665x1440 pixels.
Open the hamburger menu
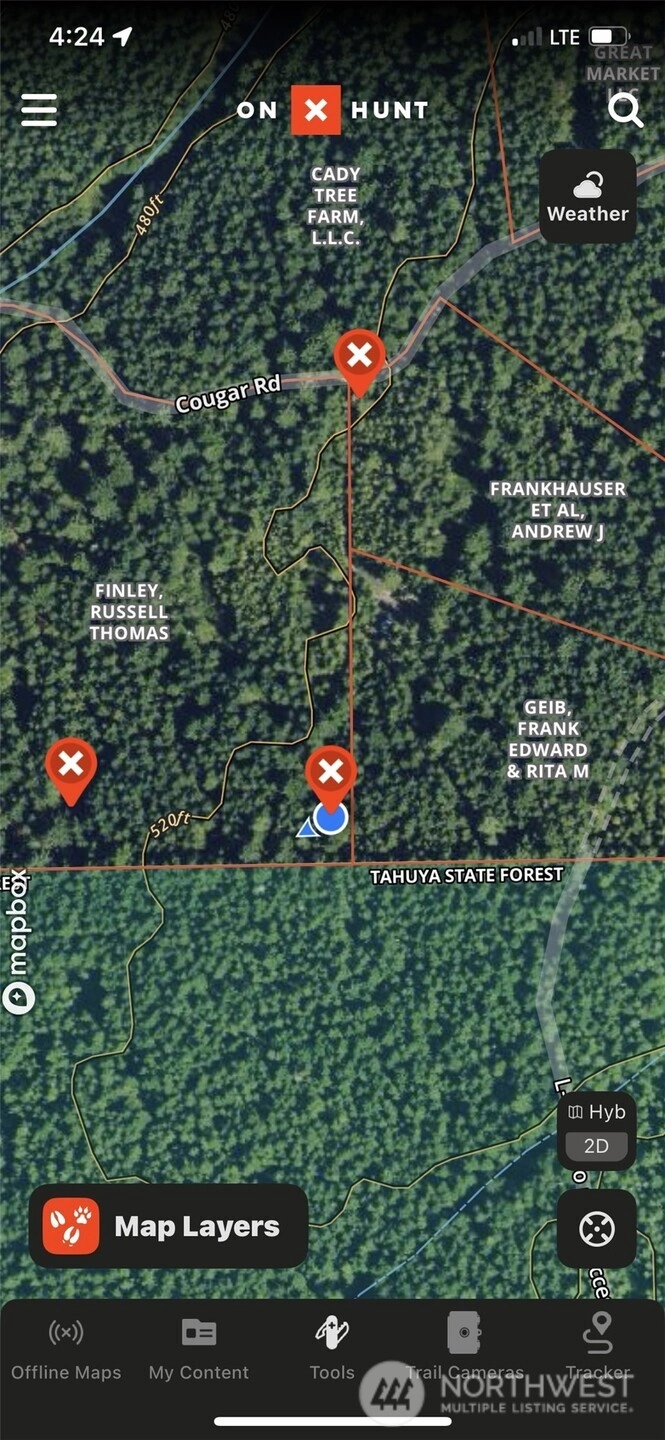coord(39,110)
